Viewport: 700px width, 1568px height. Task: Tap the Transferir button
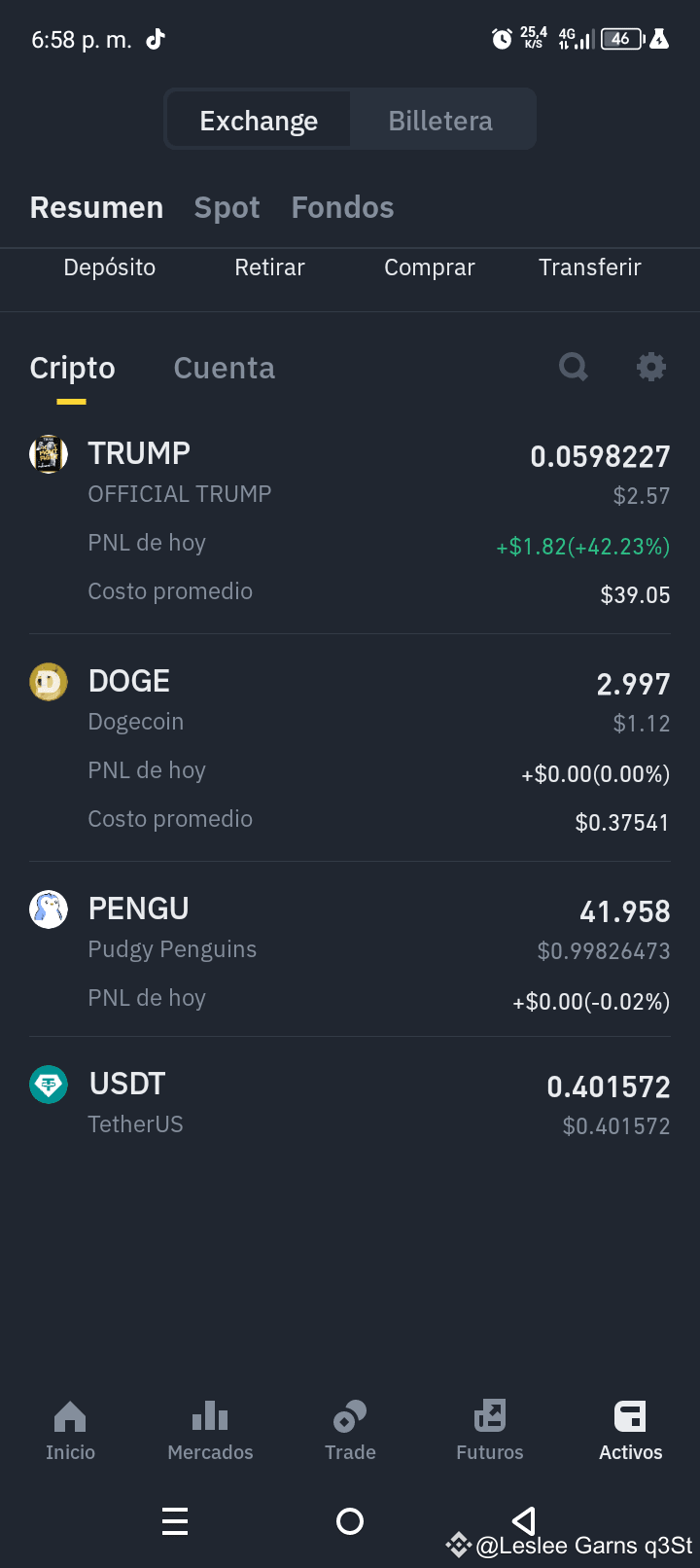[x=590, y=267]
